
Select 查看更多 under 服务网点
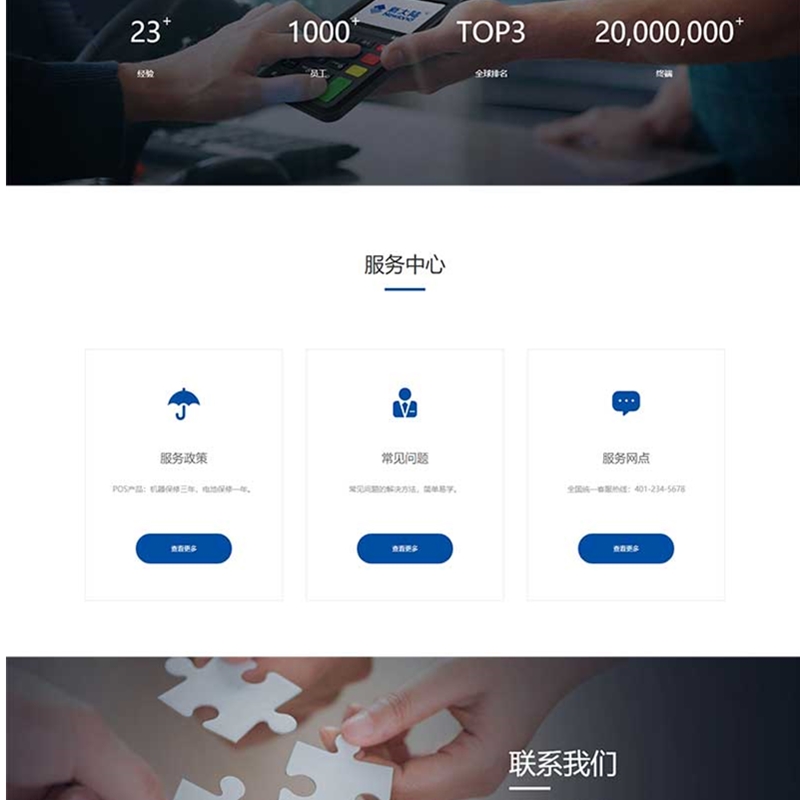tap(626, 548)
